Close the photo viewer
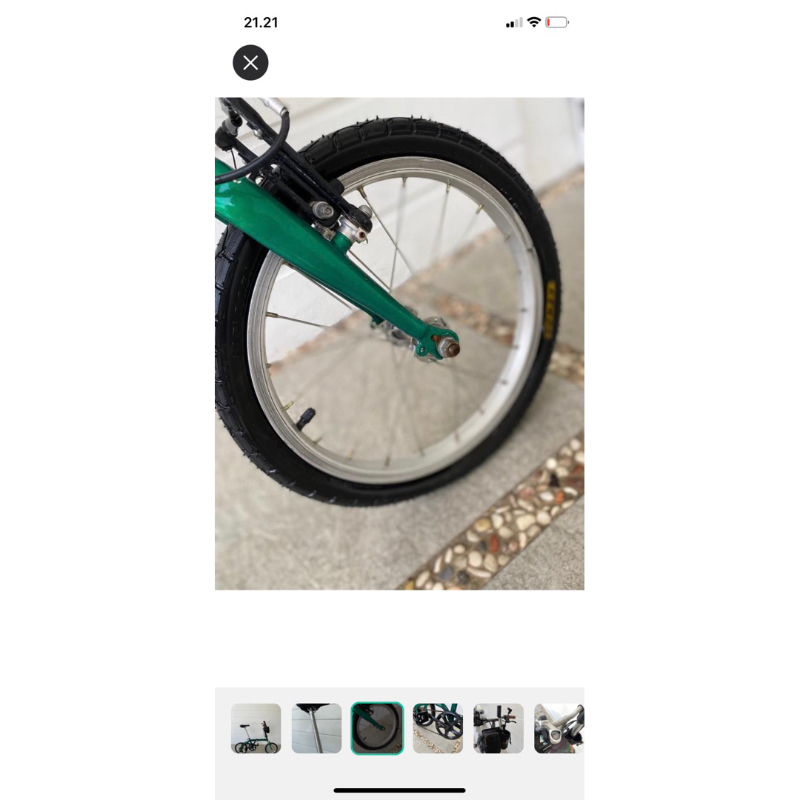The image size is (800, 800). (x=250, y=63)
